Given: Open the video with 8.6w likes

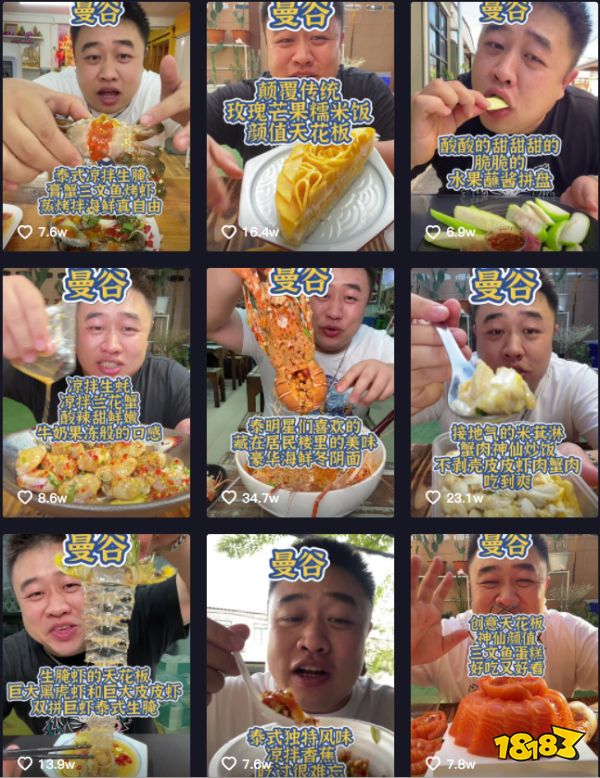Looking at the screenshot, I should tap(96, 392).
